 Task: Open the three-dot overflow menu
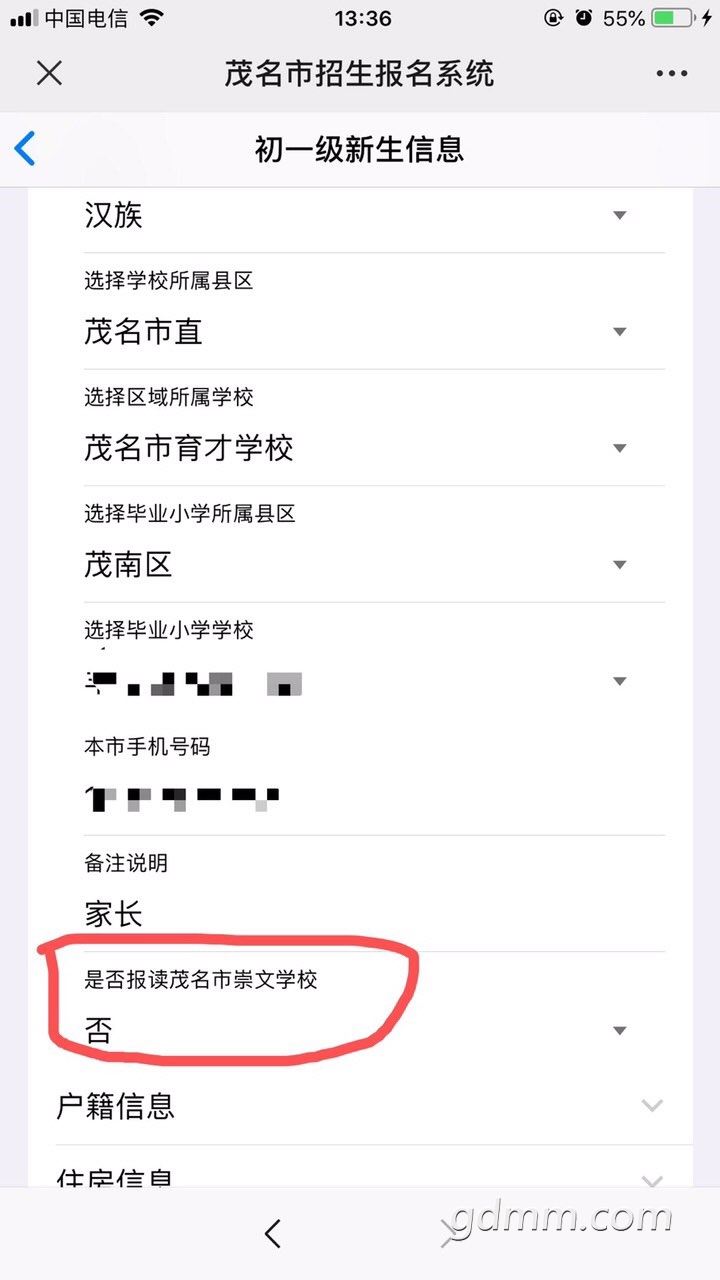(x=672, y=73)
